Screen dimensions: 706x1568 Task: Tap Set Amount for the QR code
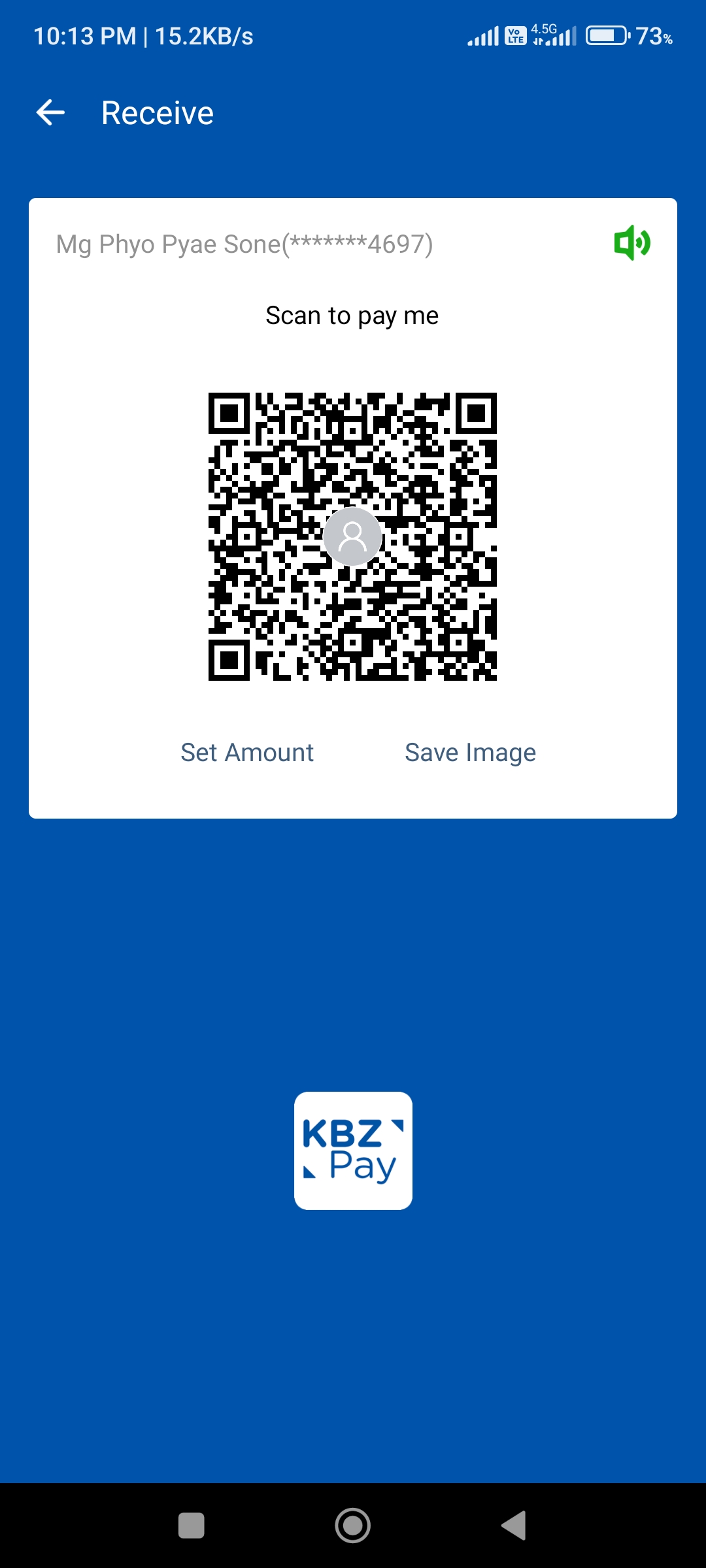[247, 753]
